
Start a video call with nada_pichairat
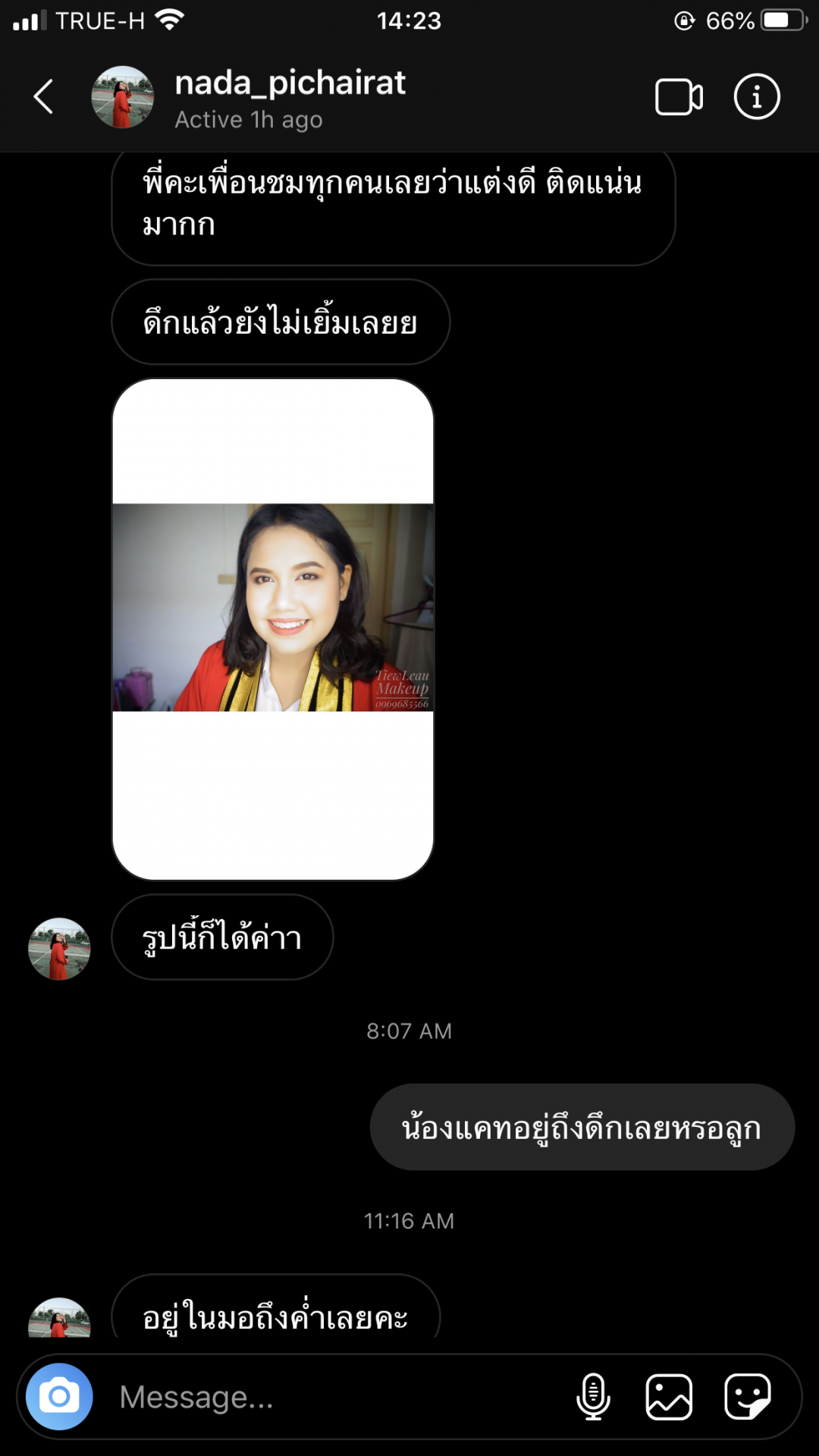(679, 97)
